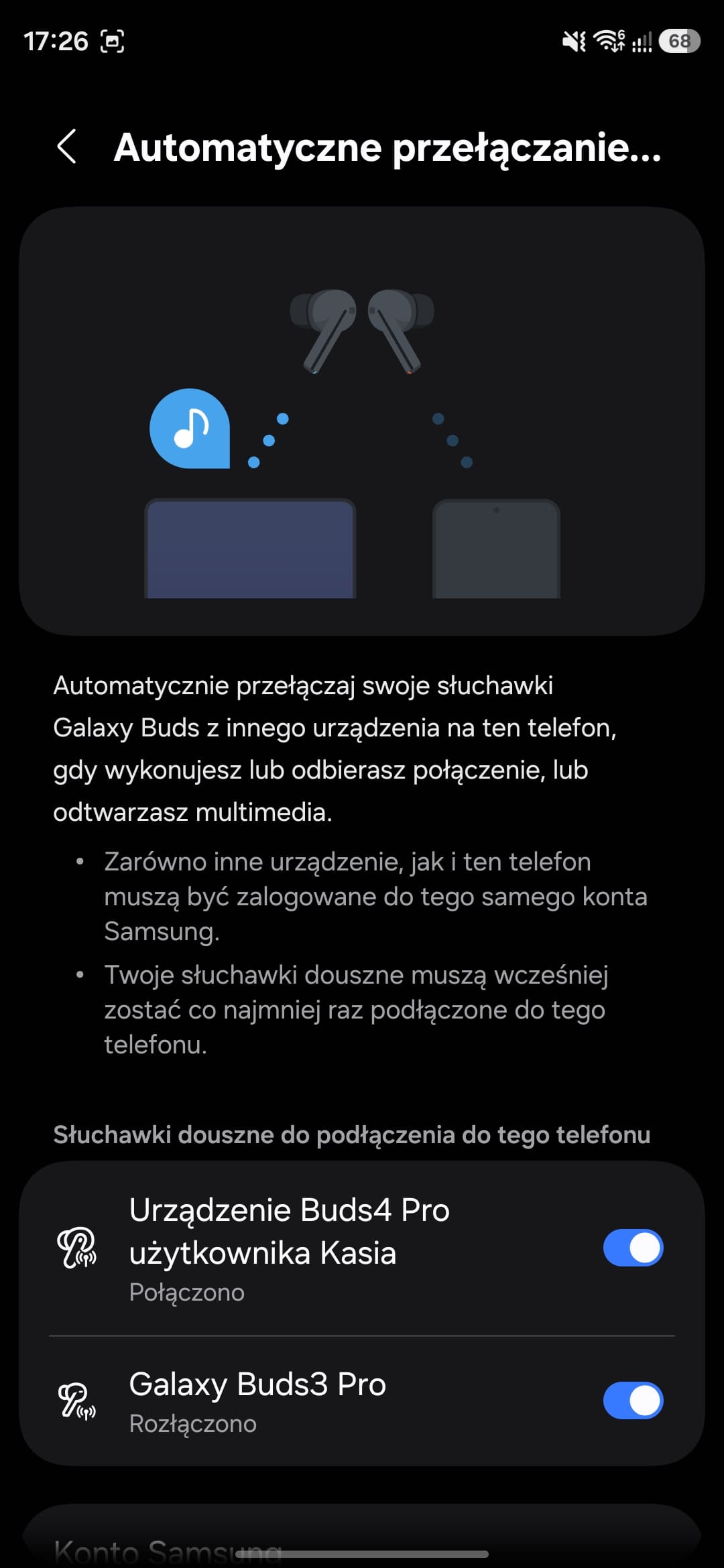Open the Konto Samsung row
Viewport: 724px width, 1568px height.
(168, 1549)
